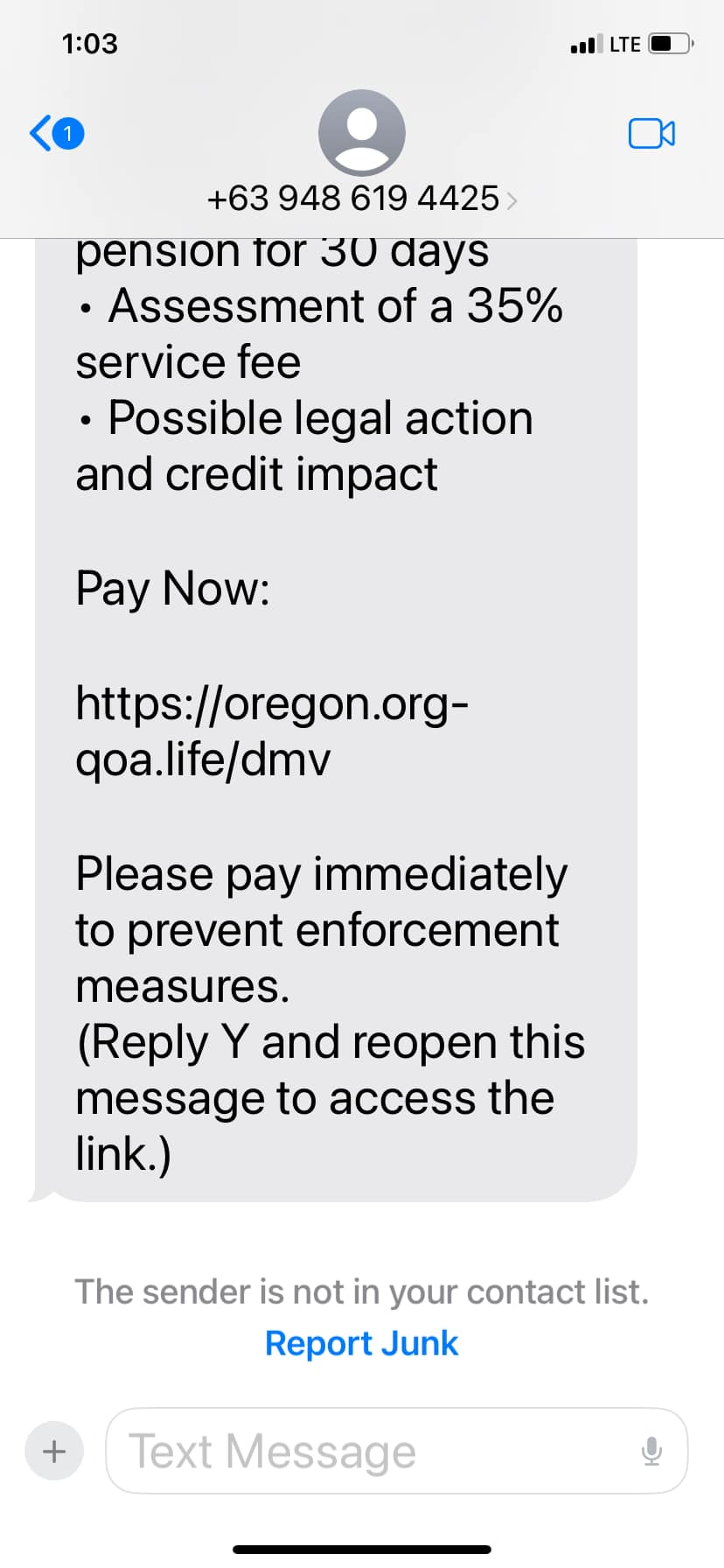
Task: Tap Report Junk link
Action: click(x=361, y=1343)
